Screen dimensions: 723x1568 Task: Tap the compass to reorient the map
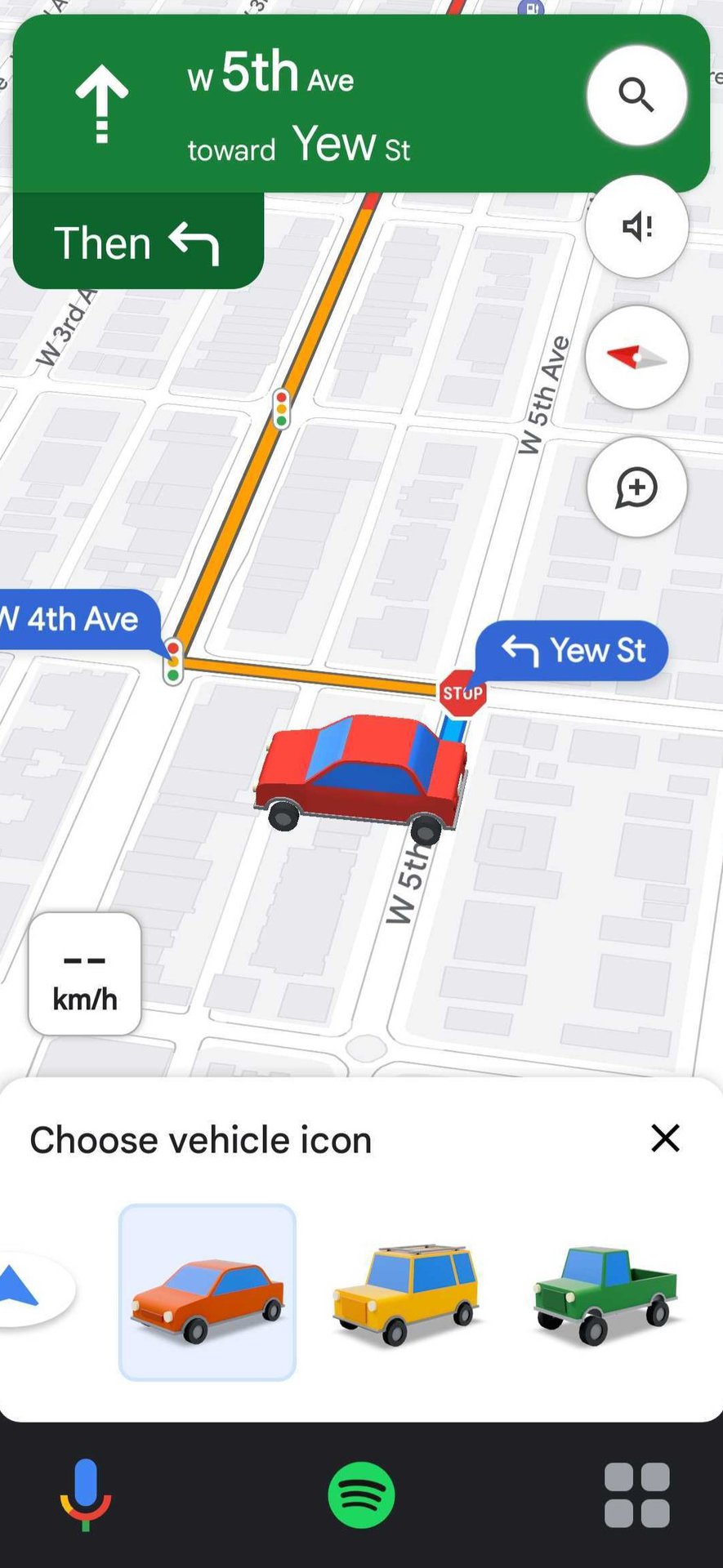636,358
